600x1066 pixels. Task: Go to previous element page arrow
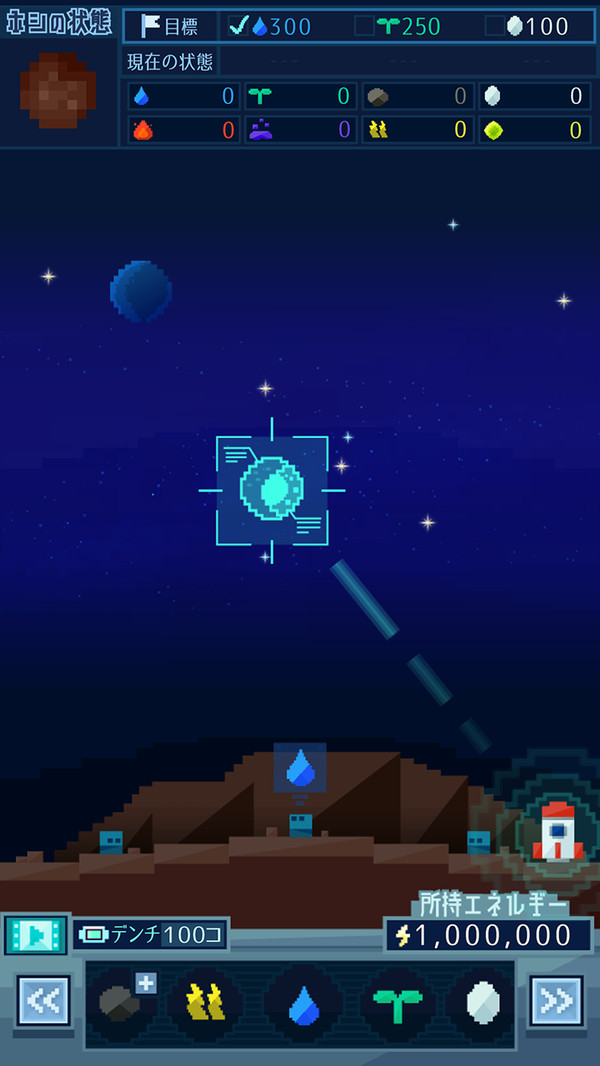pos(44,1001)
